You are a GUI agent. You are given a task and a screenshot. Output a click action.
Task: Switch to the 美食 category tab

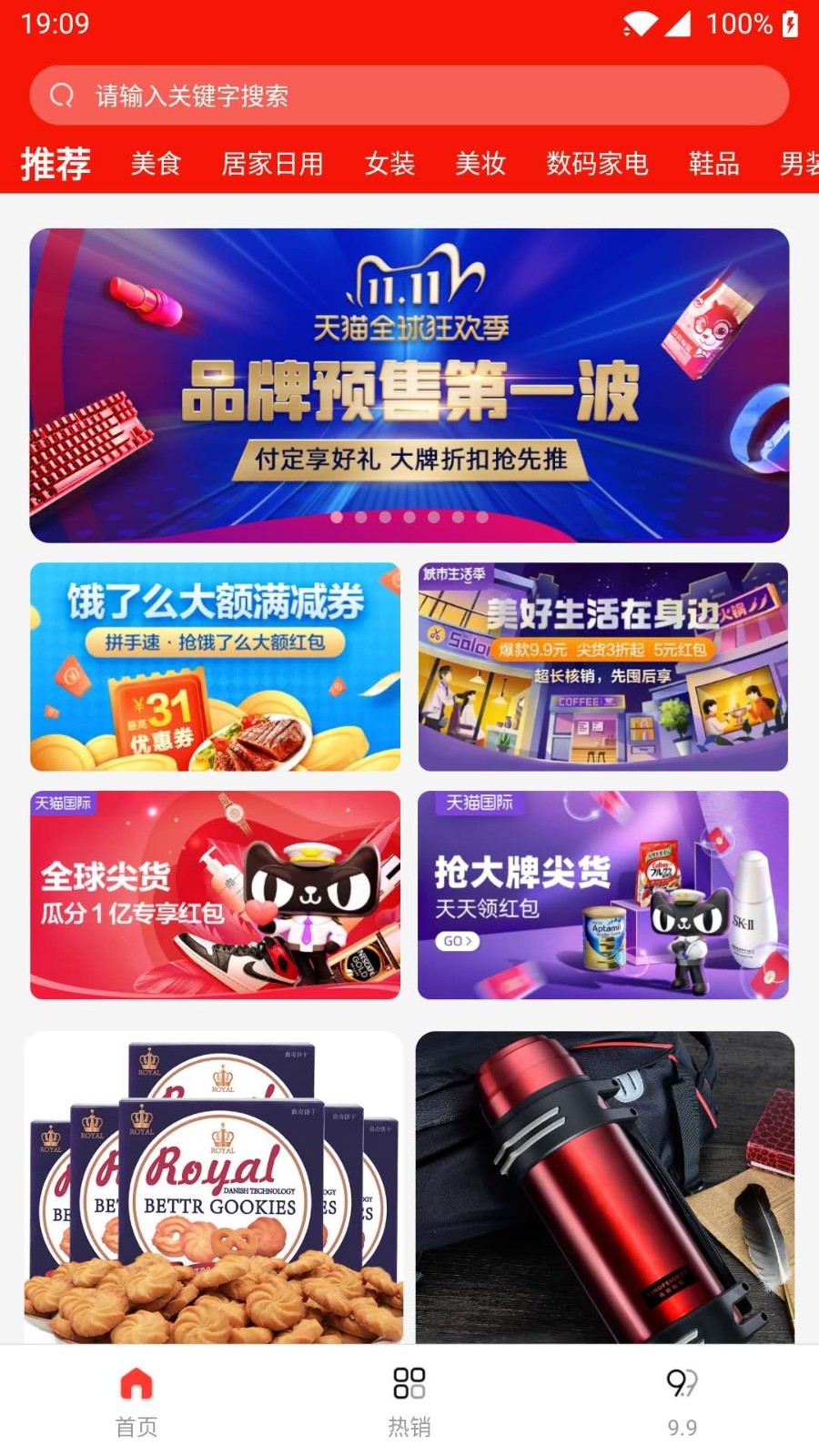pos(156,164)
